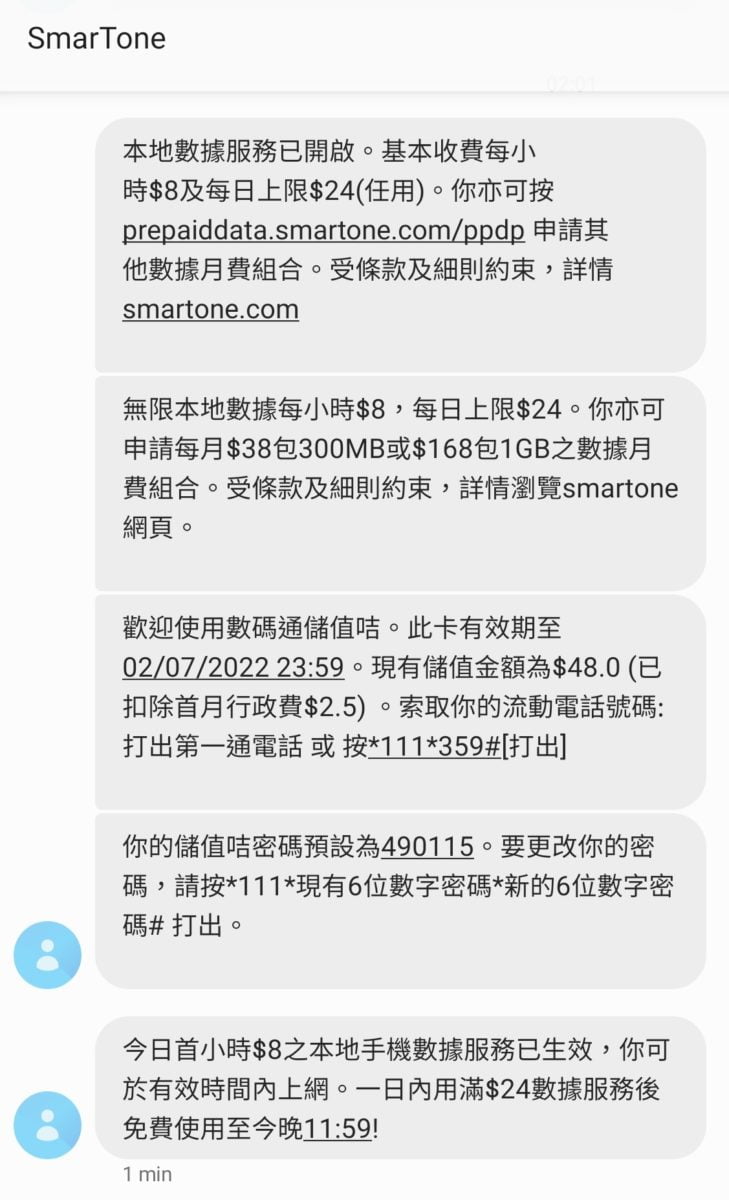Dial the *111*359# code link
Image resolution: width=729 pixels, height=1200 pixels.
coord(435,746)
